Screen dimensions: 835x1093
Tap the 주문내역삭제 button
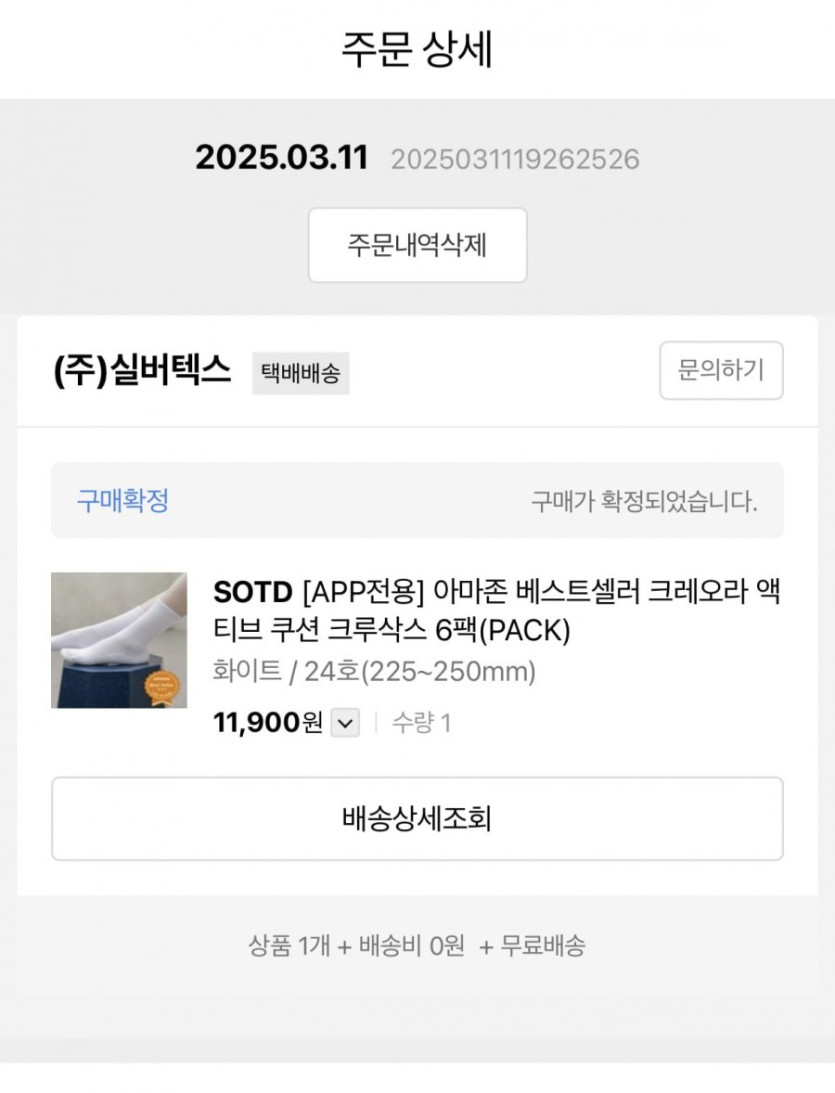click(x=417, y=246)
